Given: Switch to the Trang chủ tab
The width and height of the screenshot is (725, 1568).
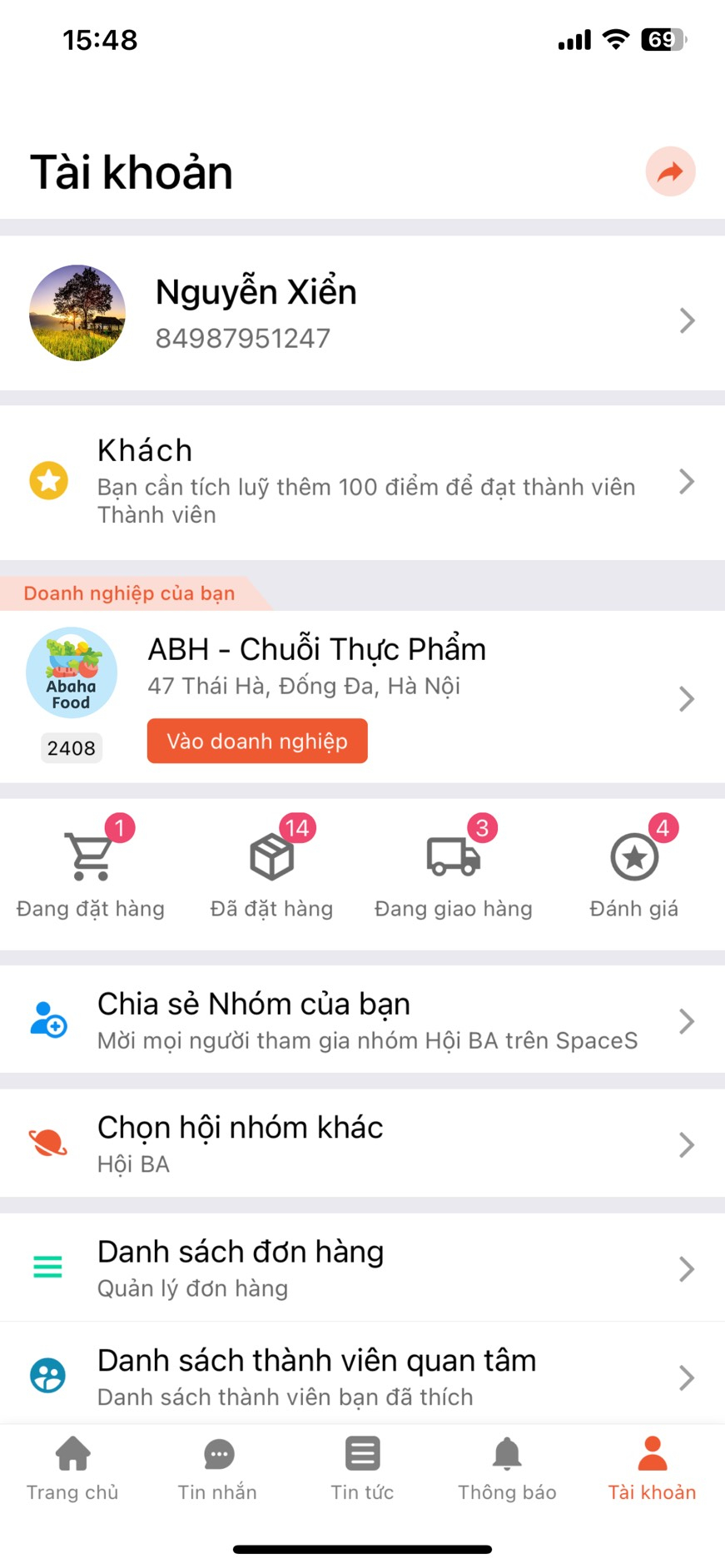Looking at the screenshot, I should tap(72, 1468).
